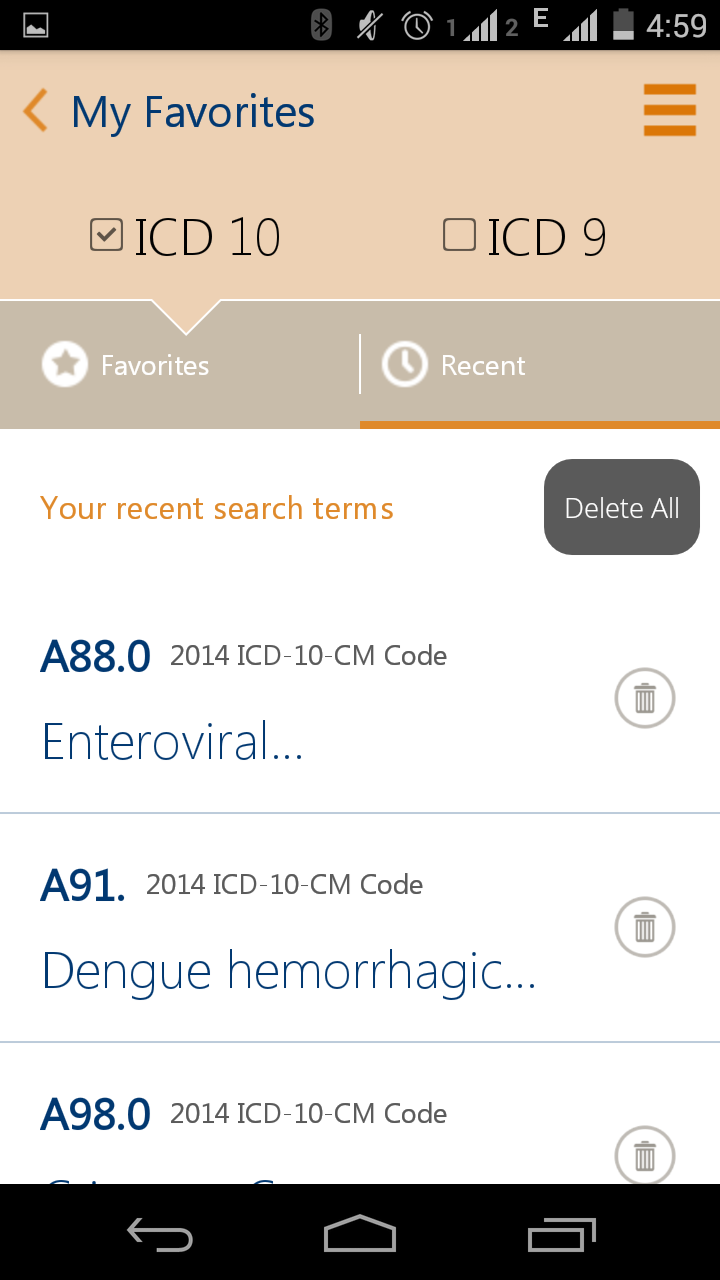Open the hamburger menu
The image size is (720, 1280).
coord(669,110)
